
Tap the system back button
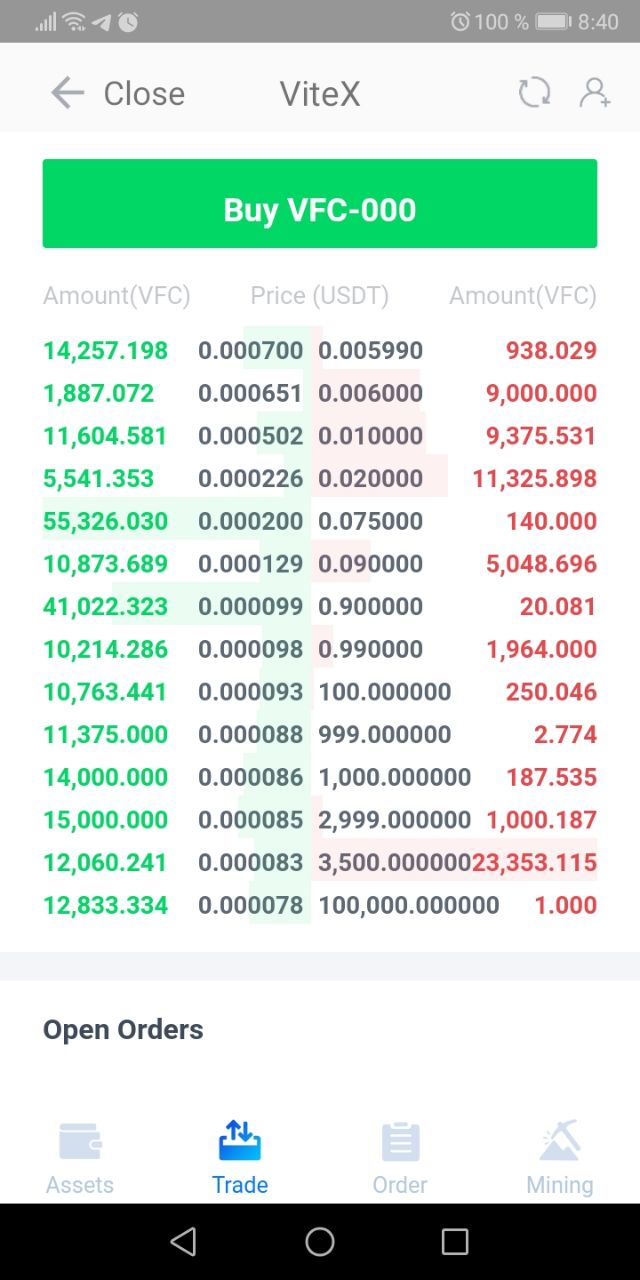point(184,1241)
